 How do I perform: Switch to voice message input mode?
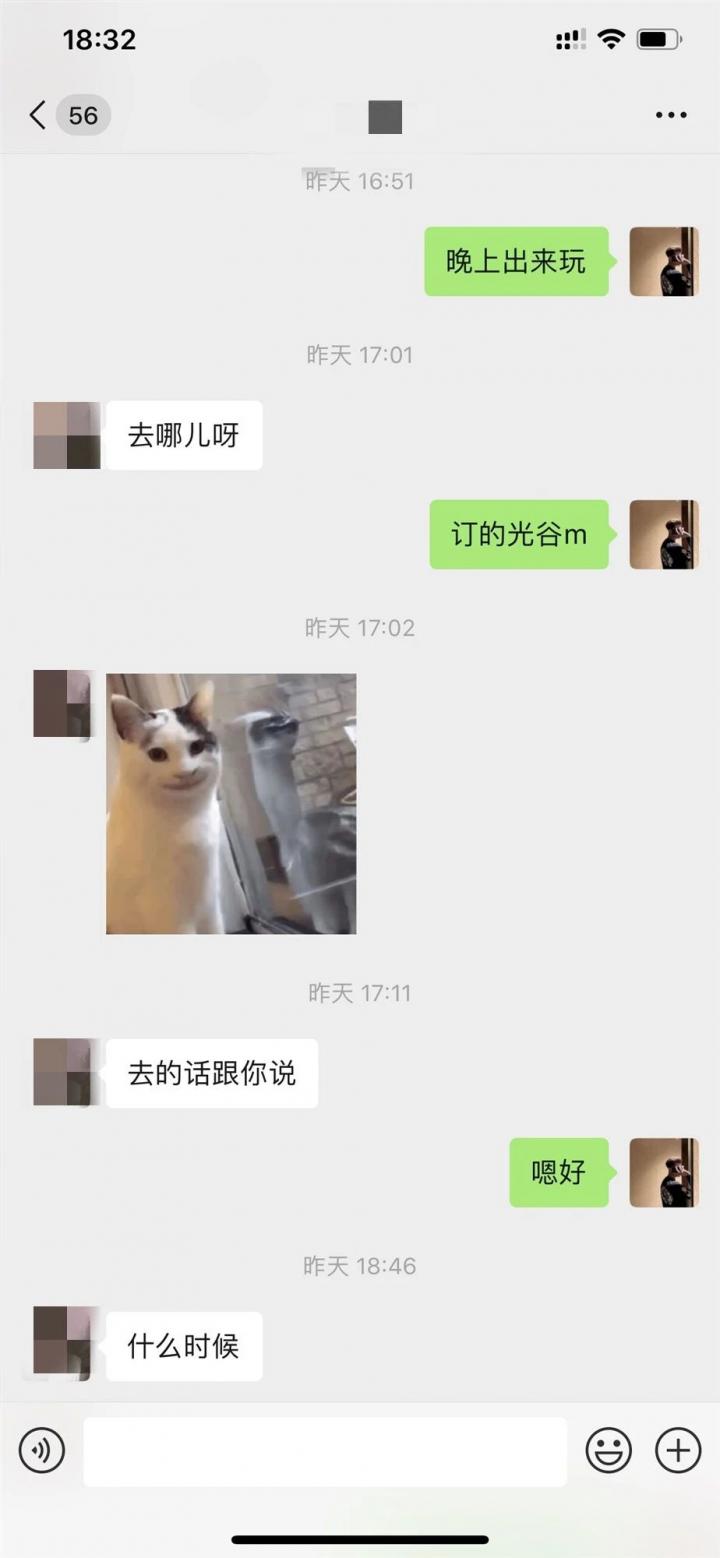coord(41,1449)
